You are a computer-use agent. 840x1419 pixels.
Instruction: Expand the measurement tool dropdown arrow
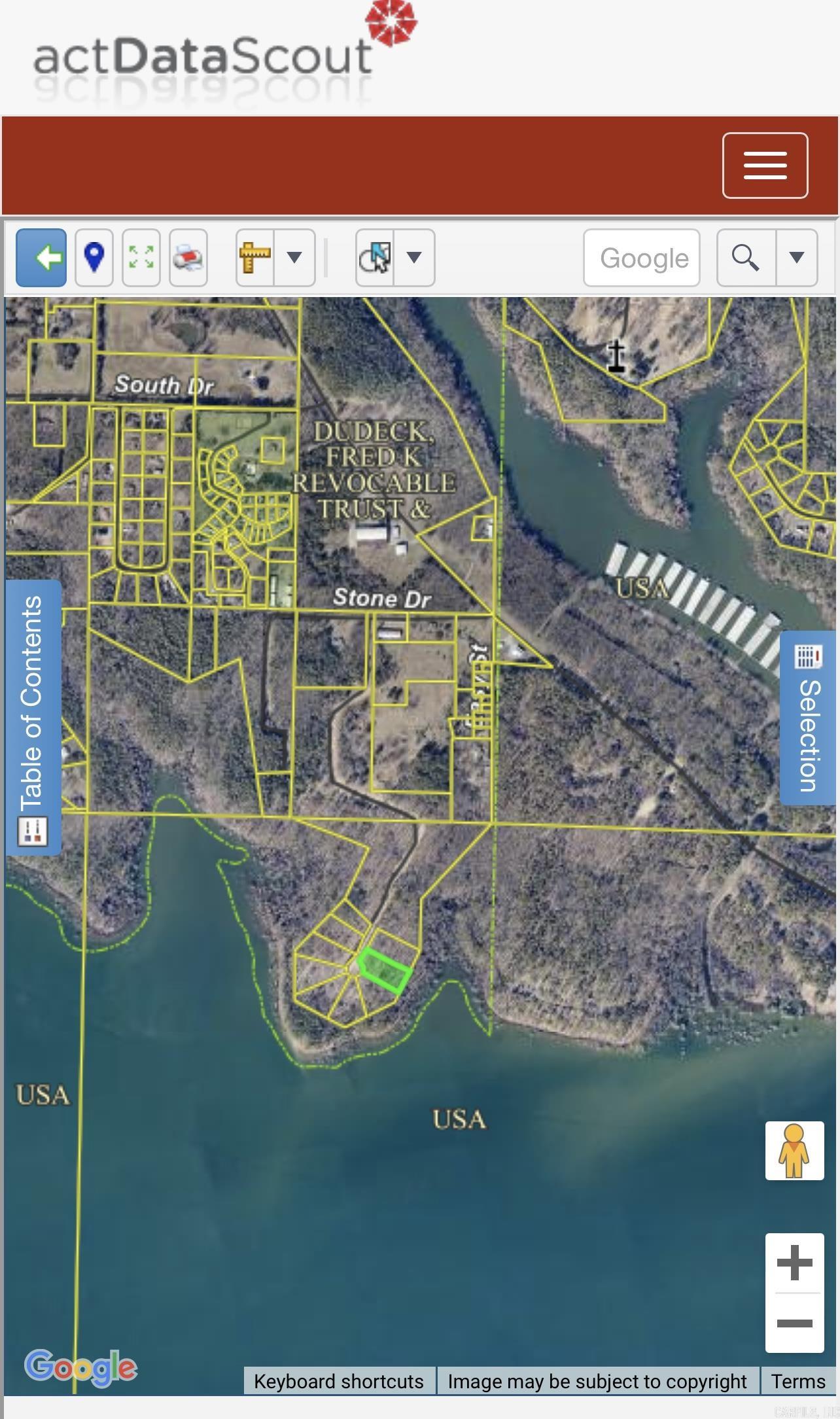(294, 258)
